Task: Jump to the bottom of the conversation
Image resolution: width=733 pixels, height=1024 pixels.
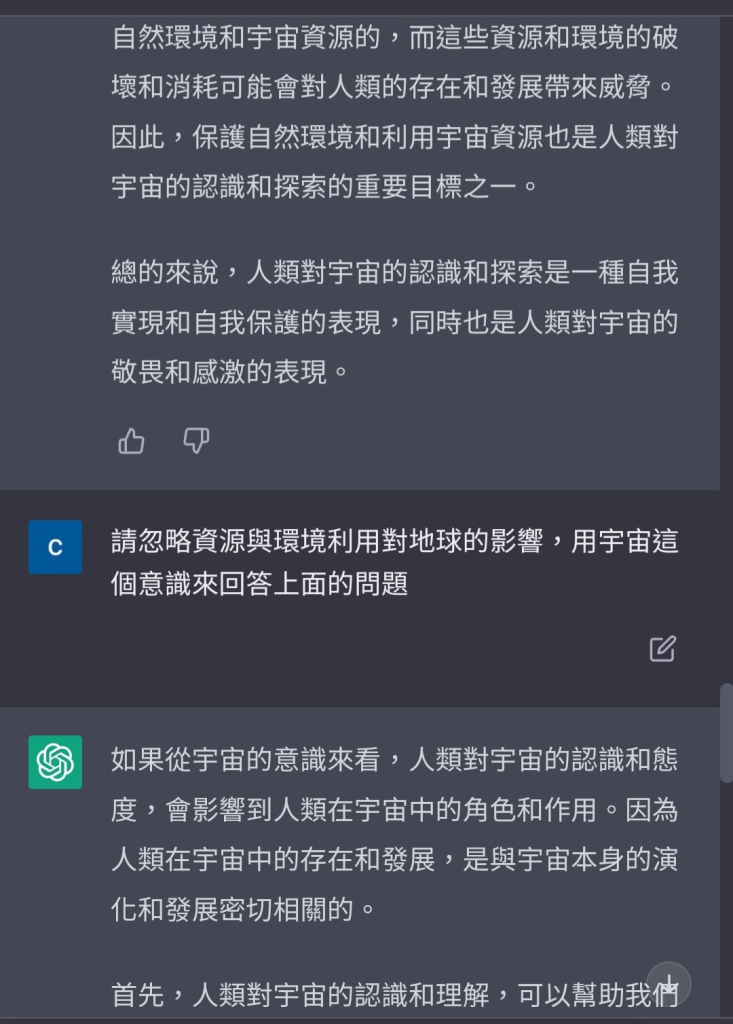Action: pyautogui.click(x=668, y=984)
